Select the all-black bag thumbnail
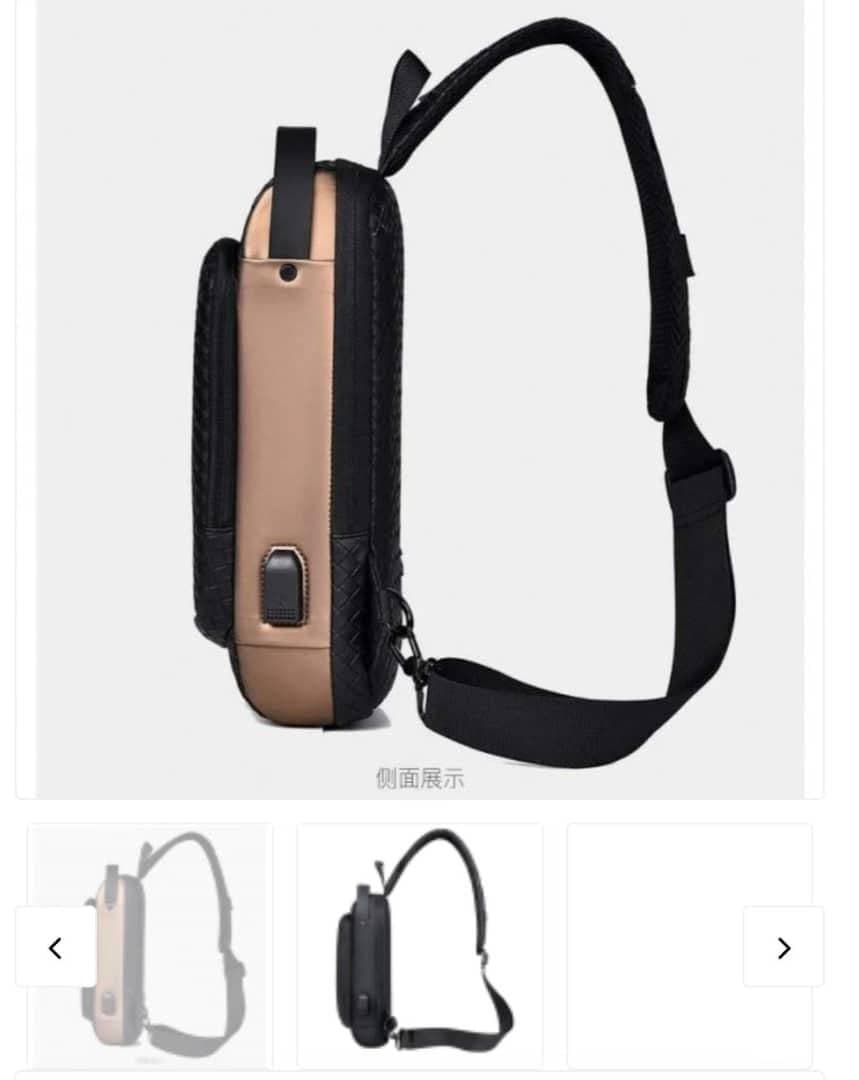Image resolution: width=859 pixels, height=1080 pixels. 420,945
